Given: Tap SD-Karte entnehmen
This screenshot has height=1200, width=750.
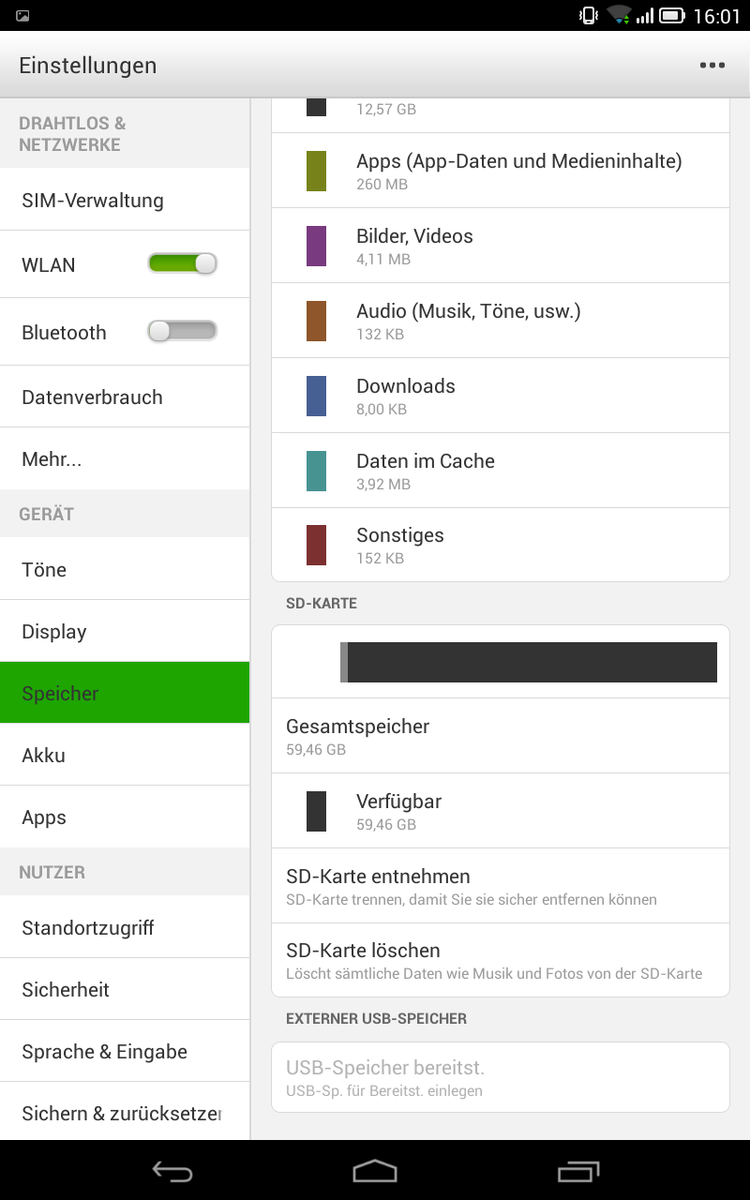Looking at the screenshot, I should coord(500,886).
